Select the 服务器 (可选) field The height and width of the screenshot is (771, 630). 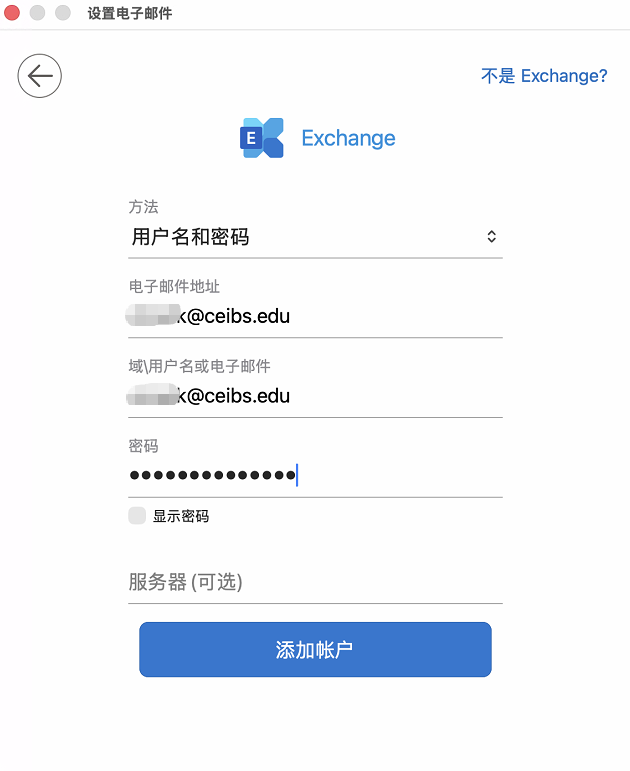pos(314,582)
